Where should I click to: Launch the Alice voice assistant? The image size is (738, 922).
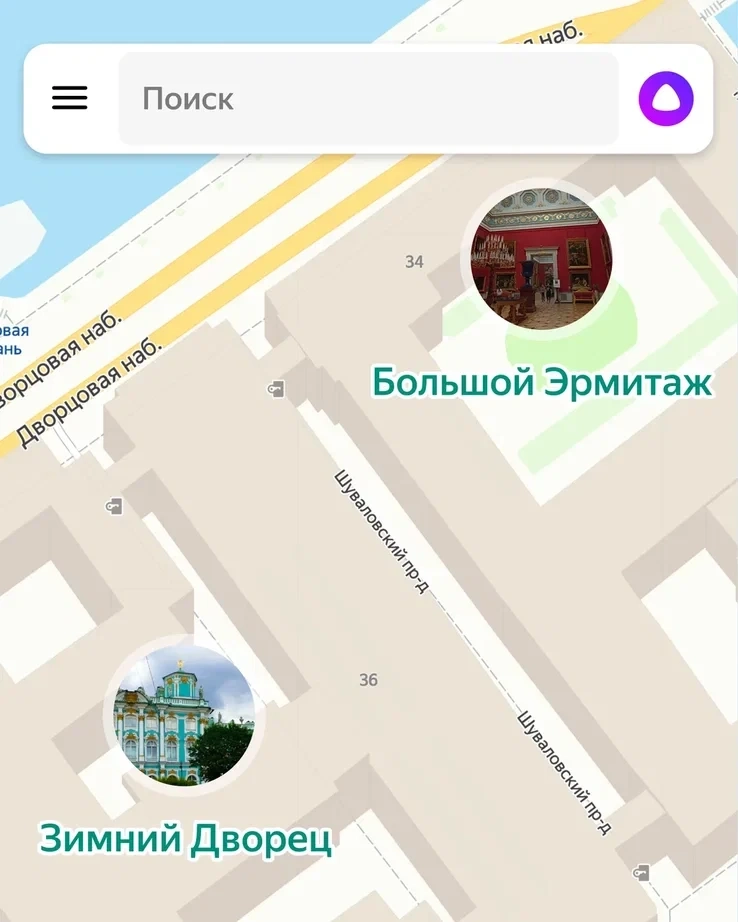click(666, 99)
